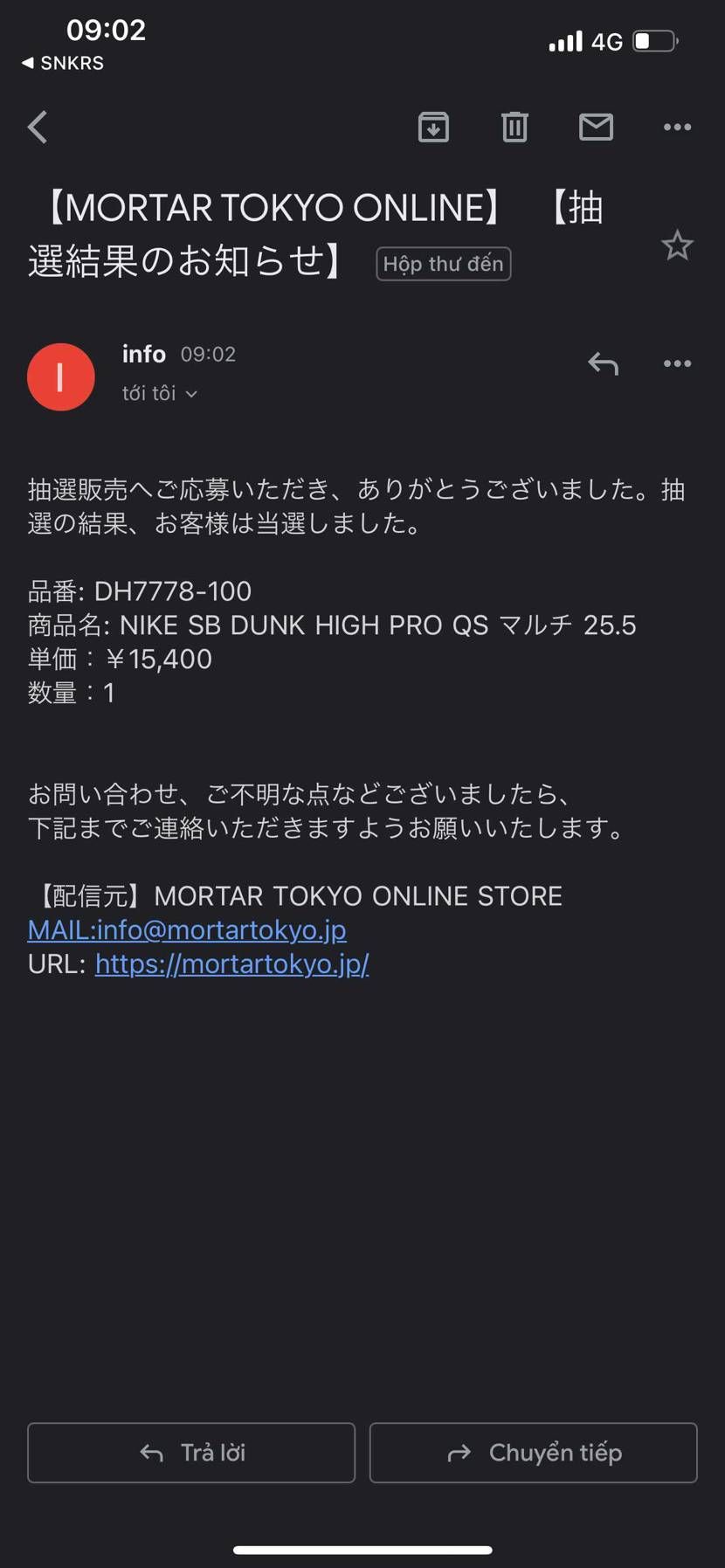Viewport: 725px width, 1568px height.
Task: Star this MORTAR TOKYO email
Action: 677,246
